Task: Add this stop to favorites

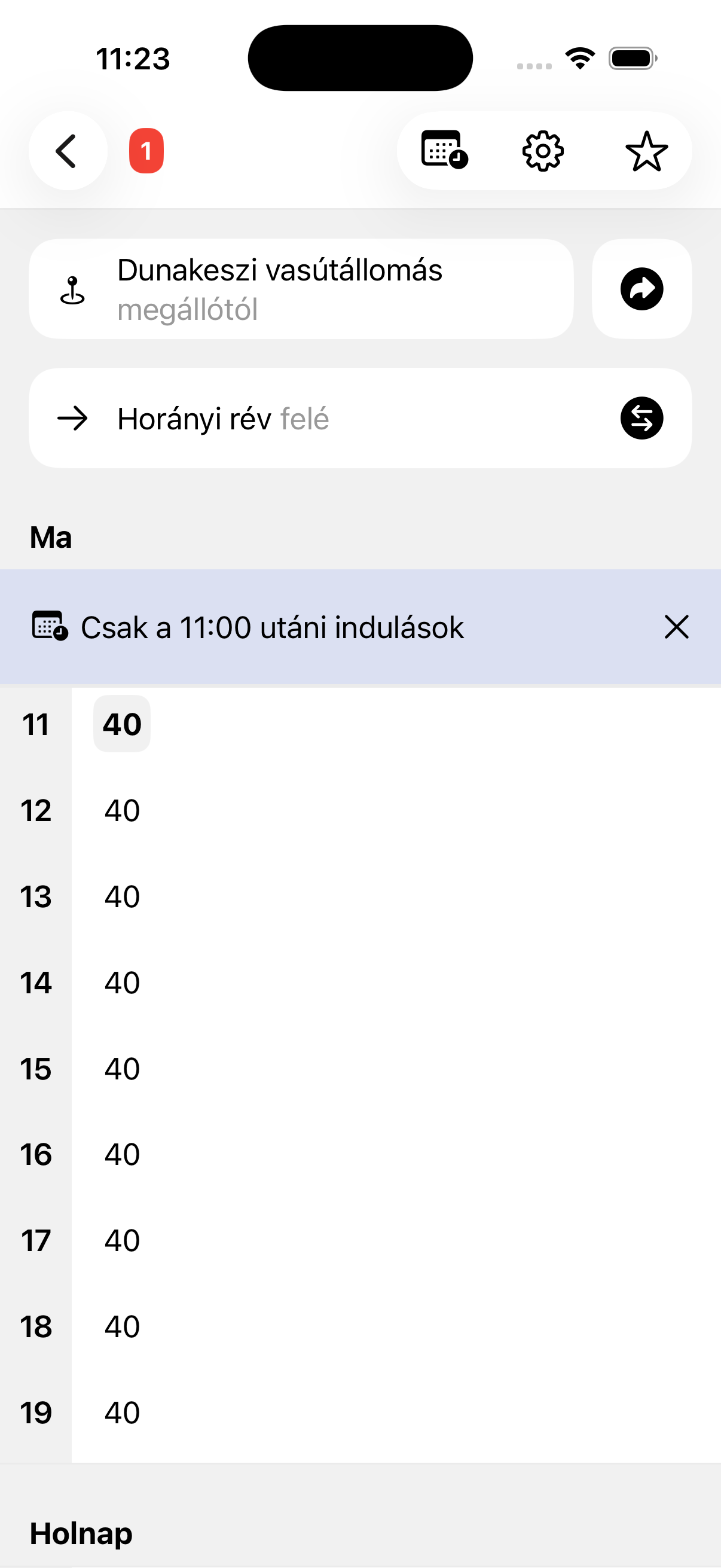Action: click(646, 150)
